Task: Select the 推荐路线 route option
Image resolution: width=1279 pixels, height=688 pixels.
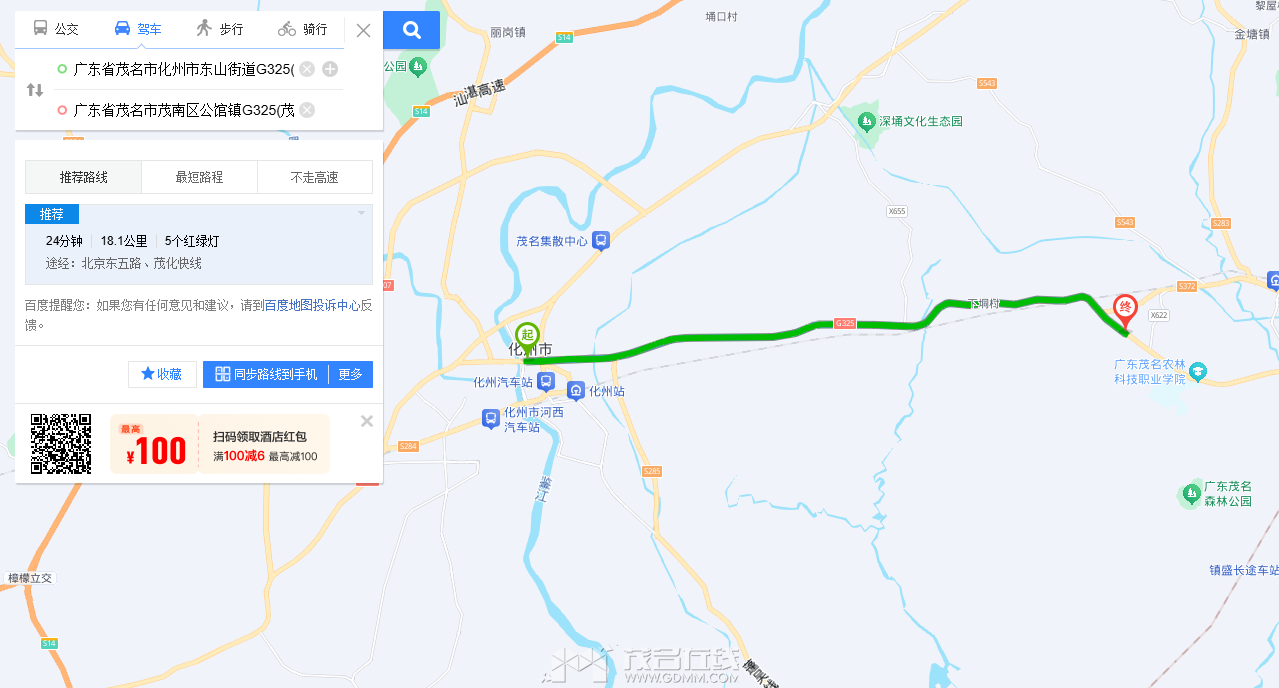Action: point(83,177)
